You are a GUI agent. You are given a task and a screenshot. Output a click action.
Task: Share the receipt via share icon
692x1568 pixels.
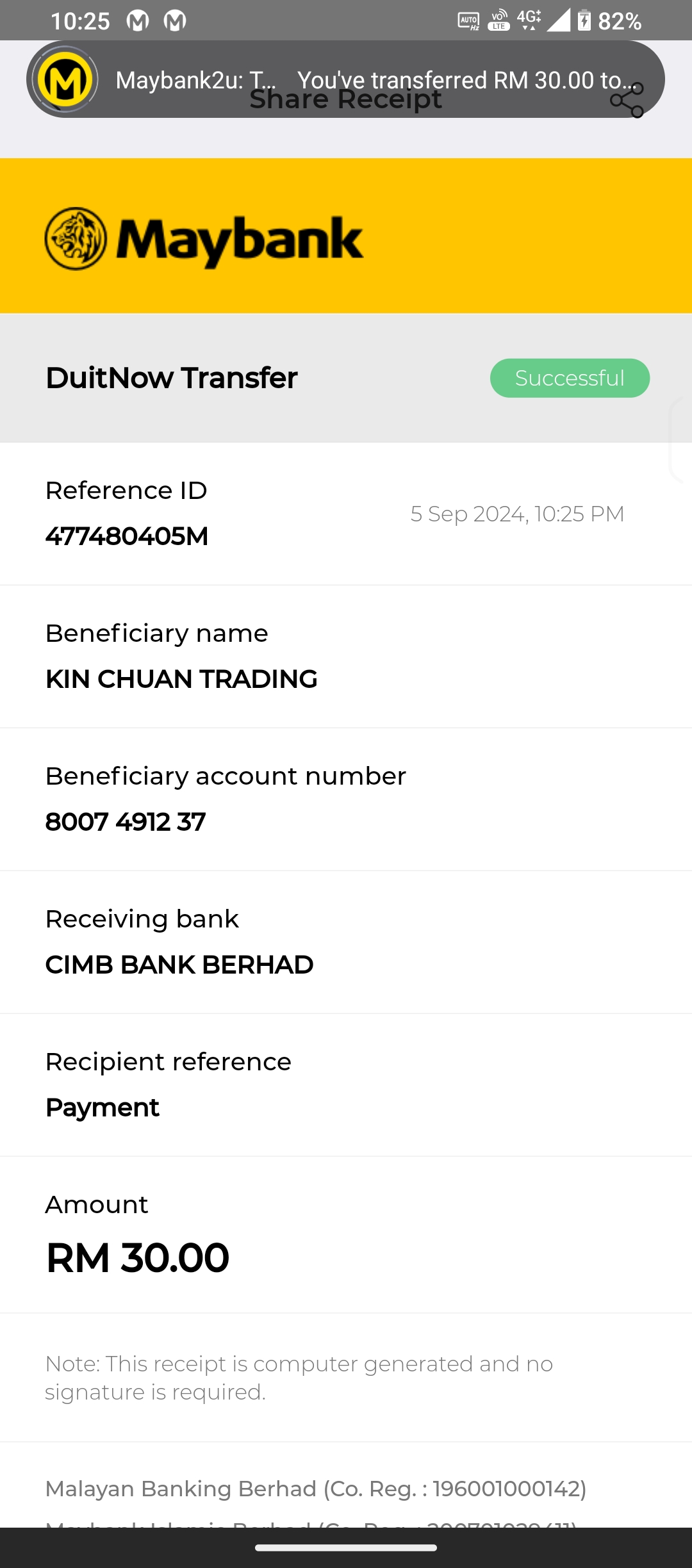pyautogui.click(x=627, y=101)
